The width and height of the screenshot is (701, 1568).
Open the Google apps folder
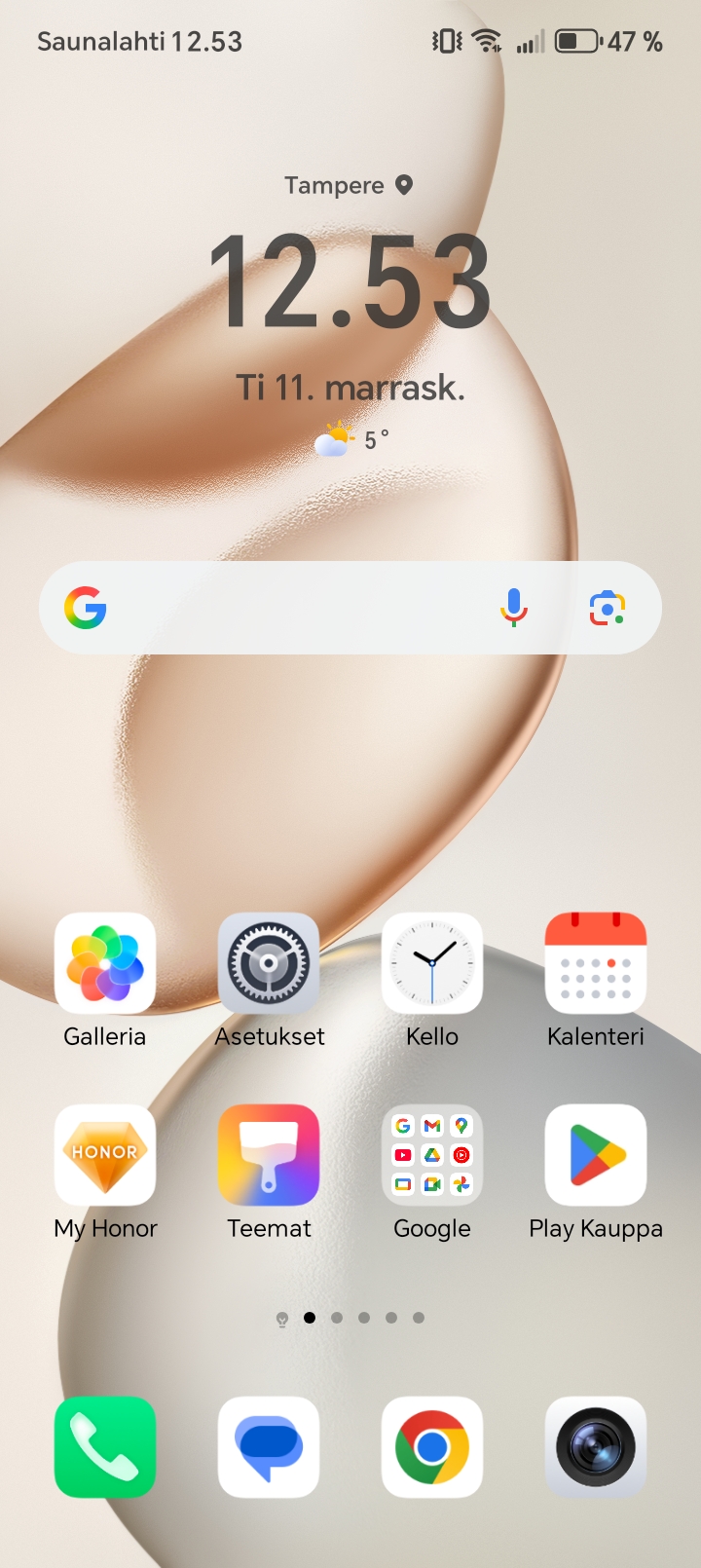[432, 1156]
